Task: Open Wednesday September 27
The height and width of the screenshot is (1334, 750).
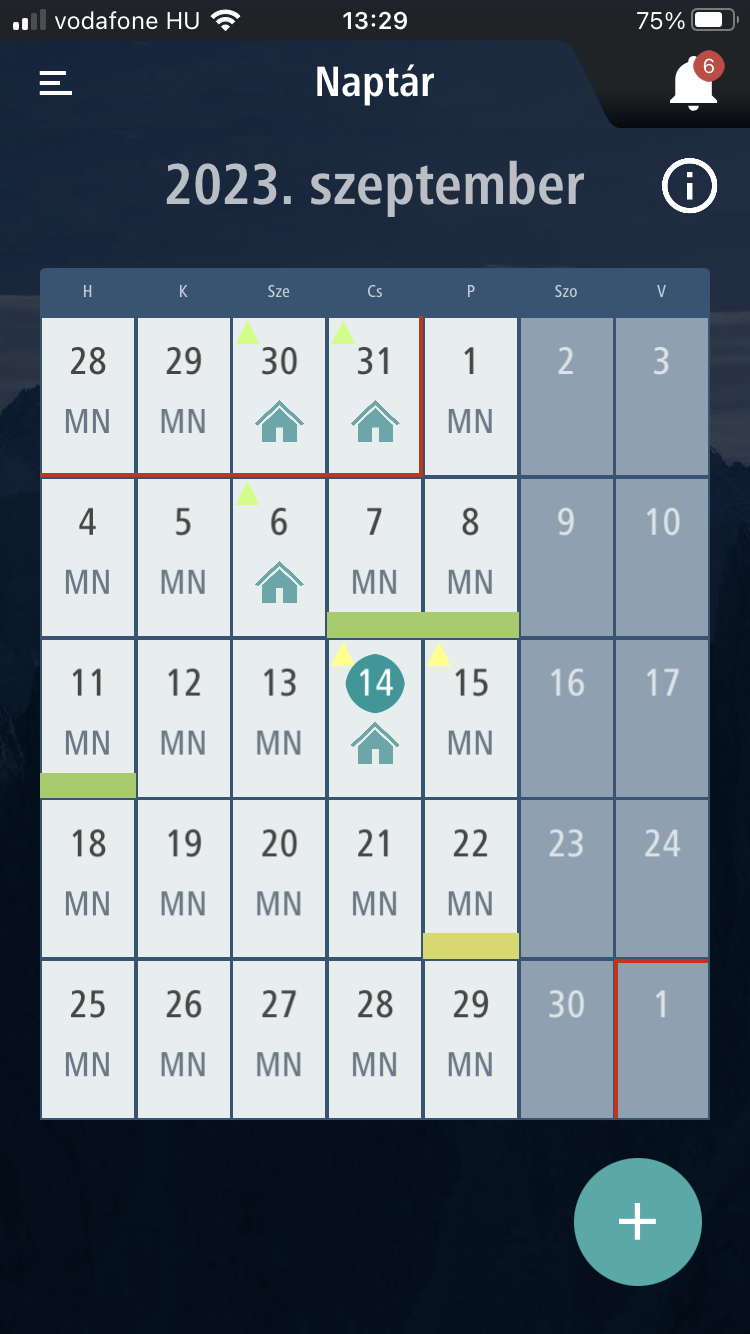Action: click(x=279, y=1038)
